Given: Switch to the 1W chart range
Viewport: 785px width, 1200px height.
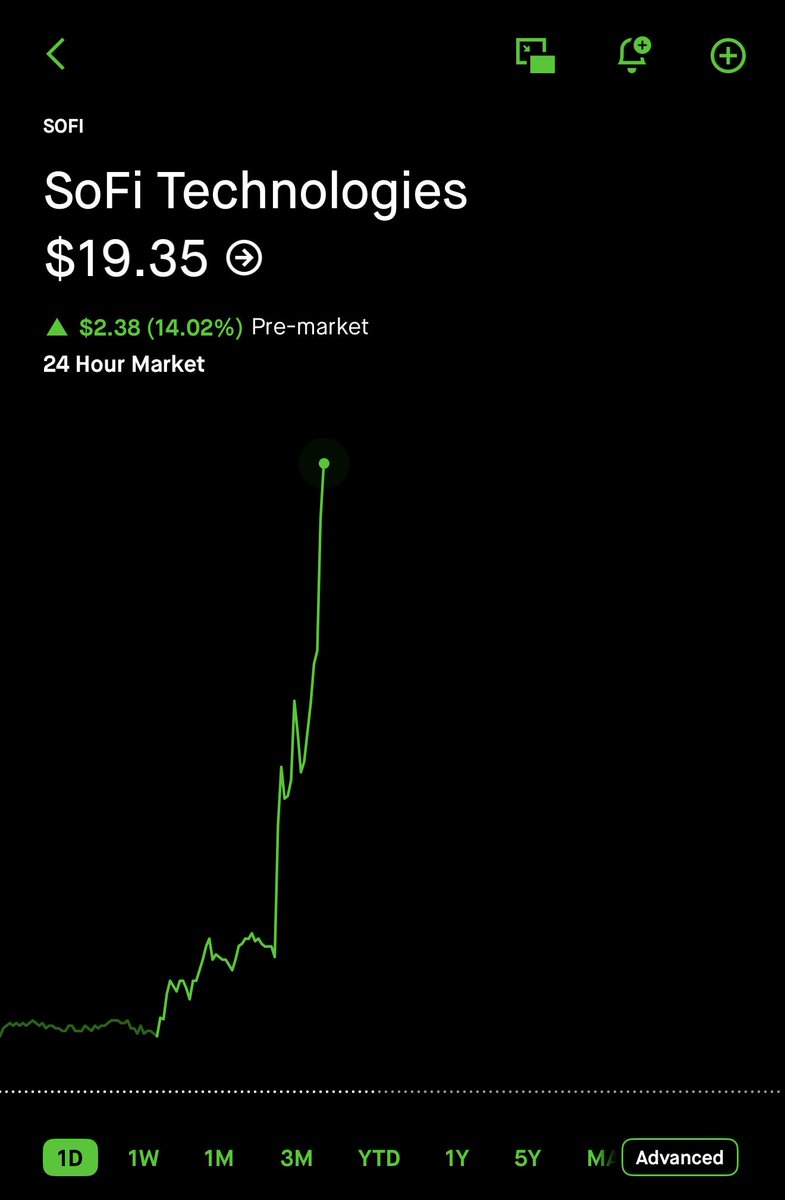Looking at the screenshot, I should pyautogui.click(x=143, y=1158).
